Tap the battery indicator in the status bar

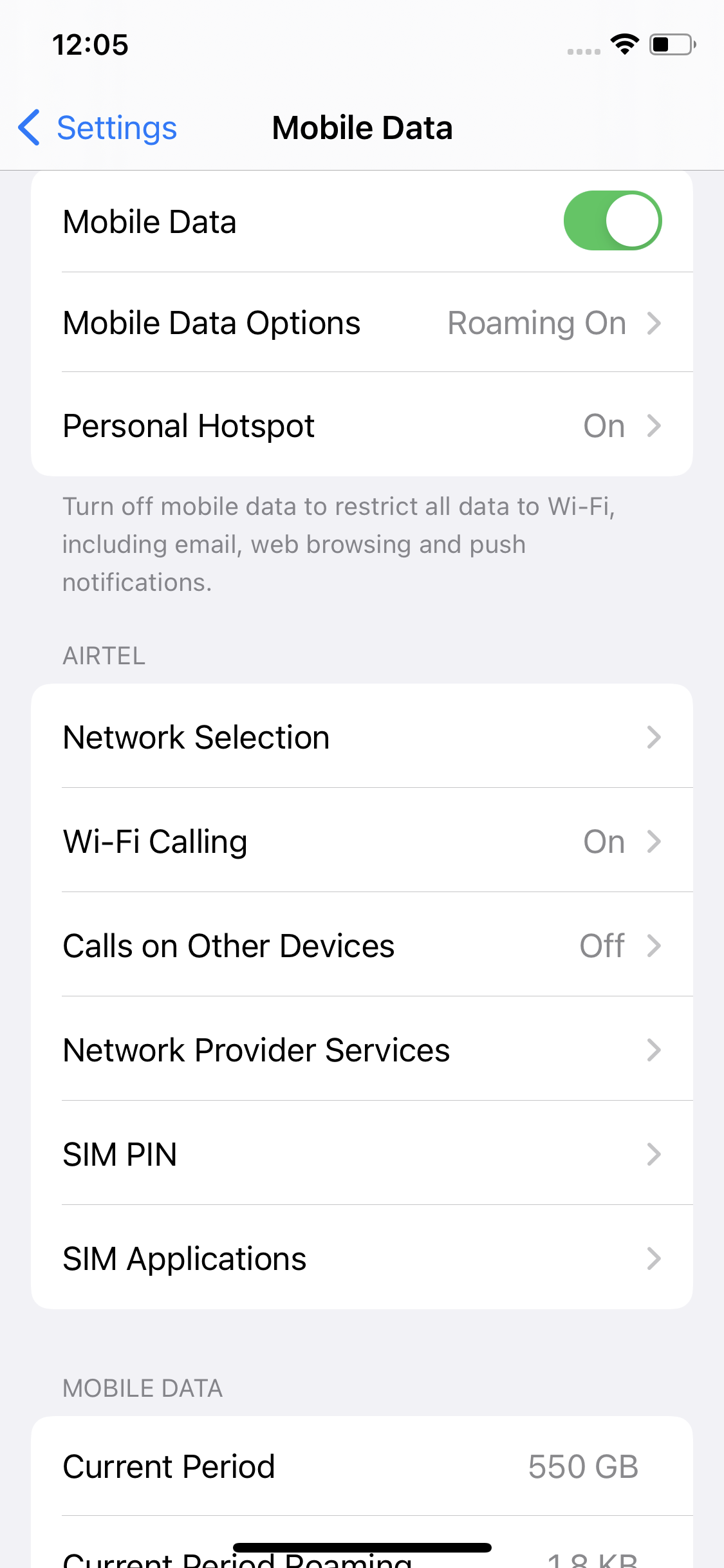[668, 44]
